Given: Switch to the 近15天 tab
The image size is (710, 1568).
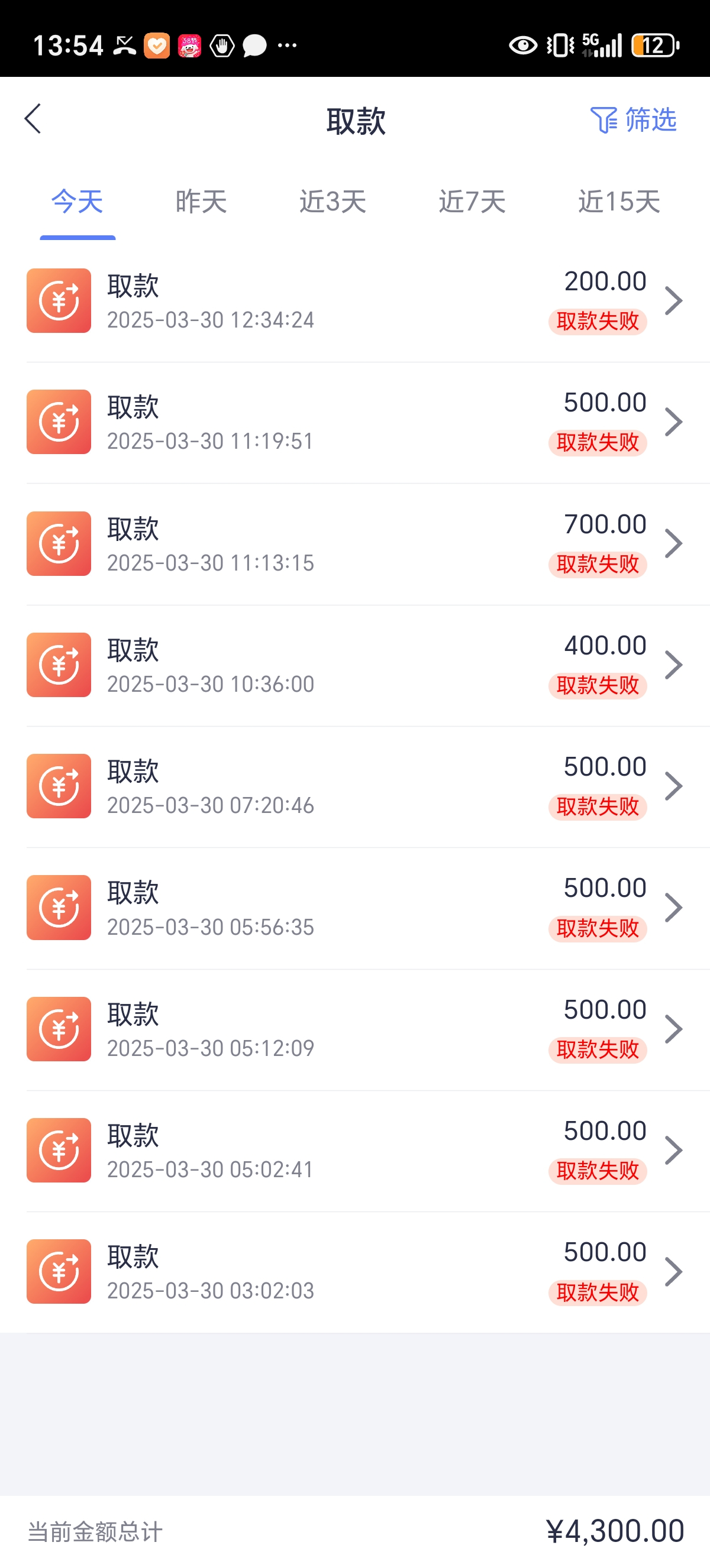Looking at the screenshot, I should click(619, 202).
